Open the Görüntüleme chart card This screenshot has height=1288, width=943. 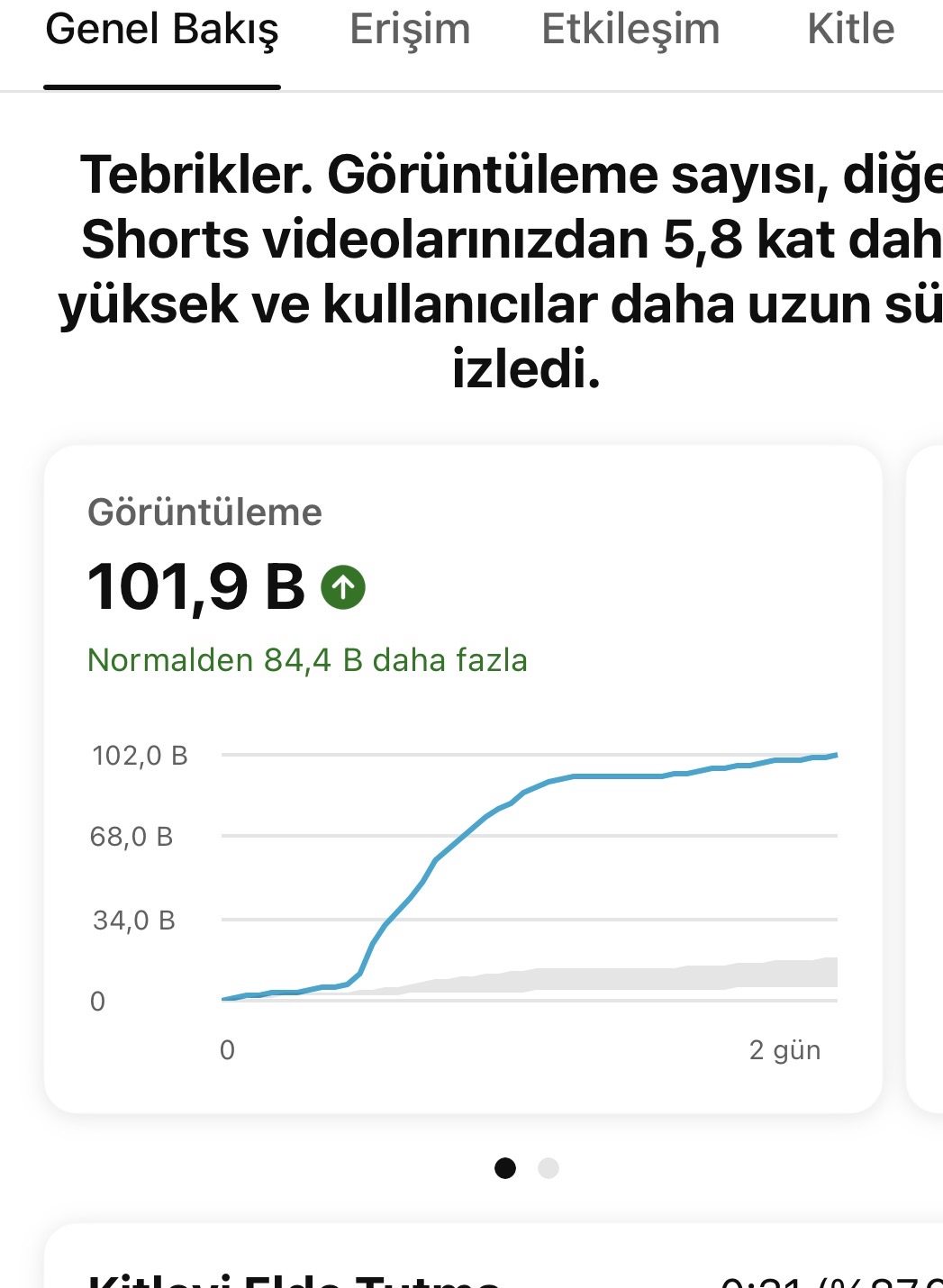pyautogui.click(x=463, y=779)
